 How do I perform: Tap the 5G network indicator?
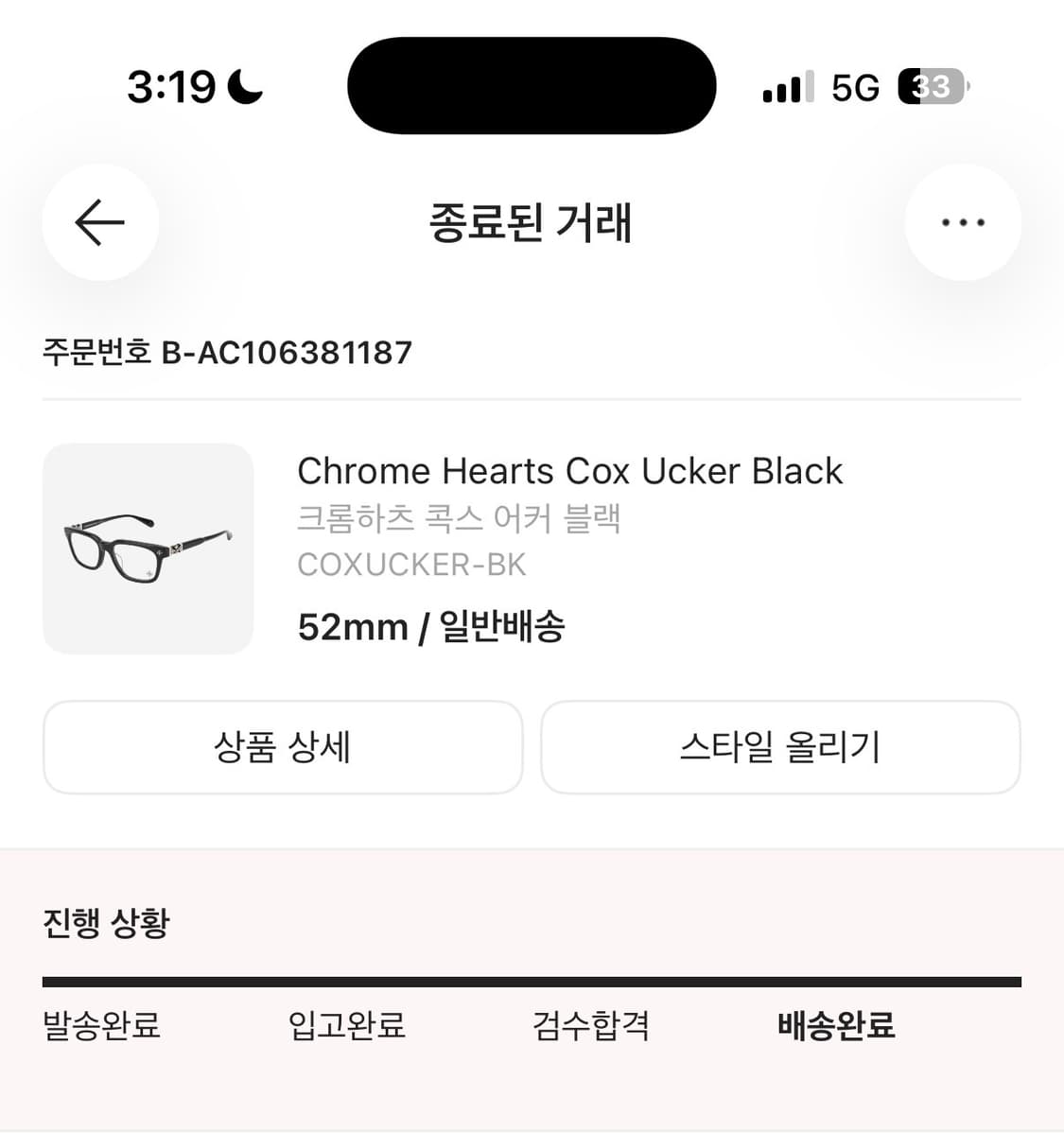pyautogui.click(x=853, y=87)
